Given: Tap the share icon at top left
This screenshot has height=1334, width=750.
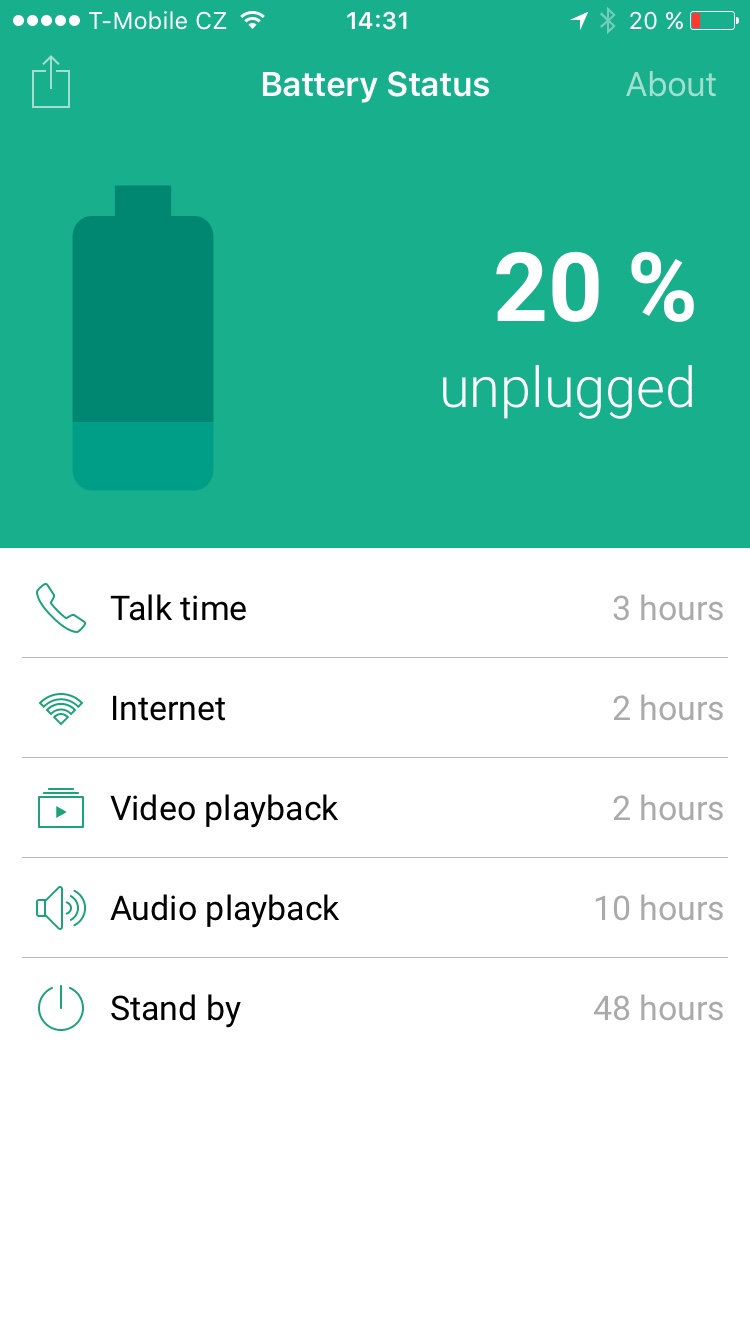Looking at the screenshot, I should [x=50, y=82].
